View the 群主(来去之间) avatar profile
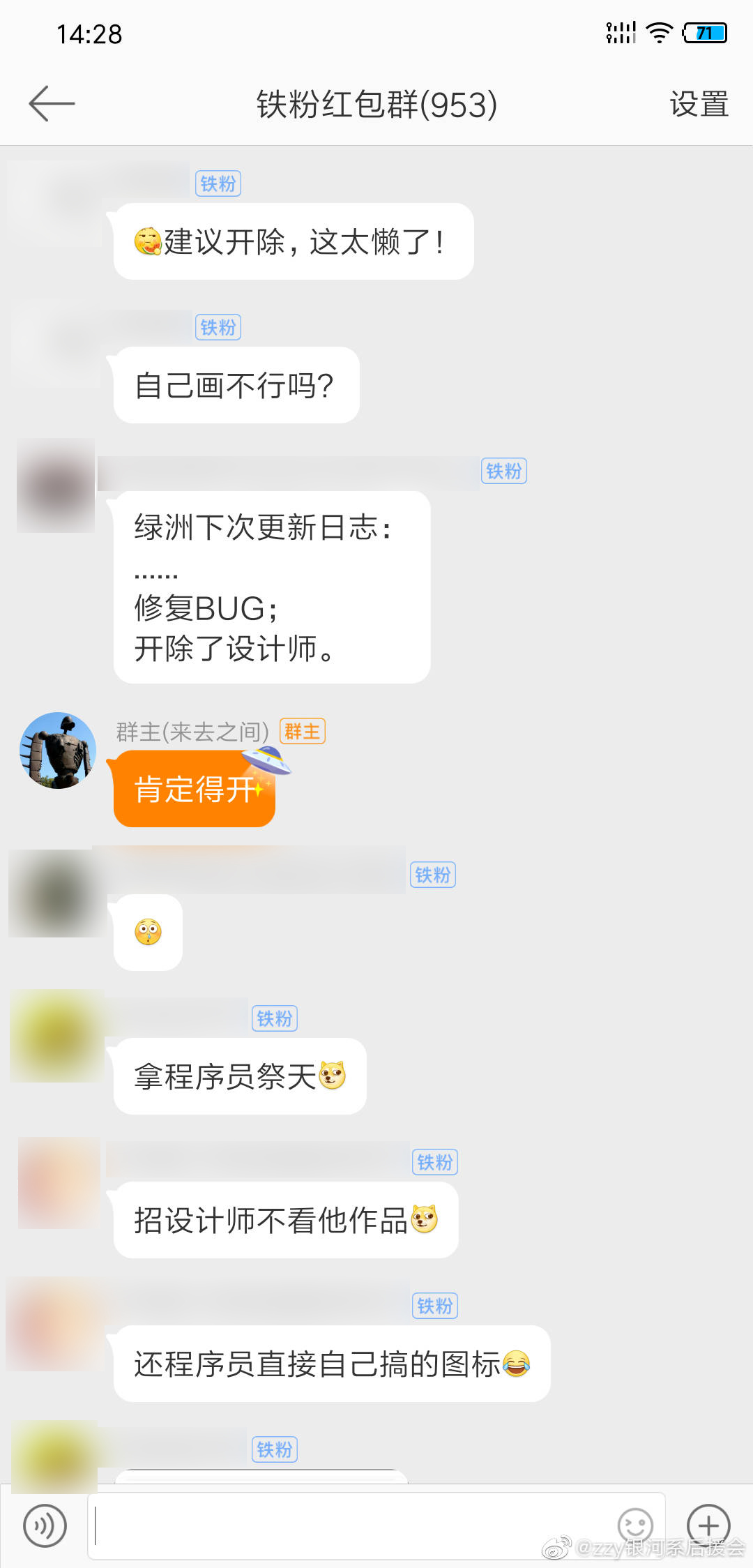753x1568 pixels. [58, 751]
